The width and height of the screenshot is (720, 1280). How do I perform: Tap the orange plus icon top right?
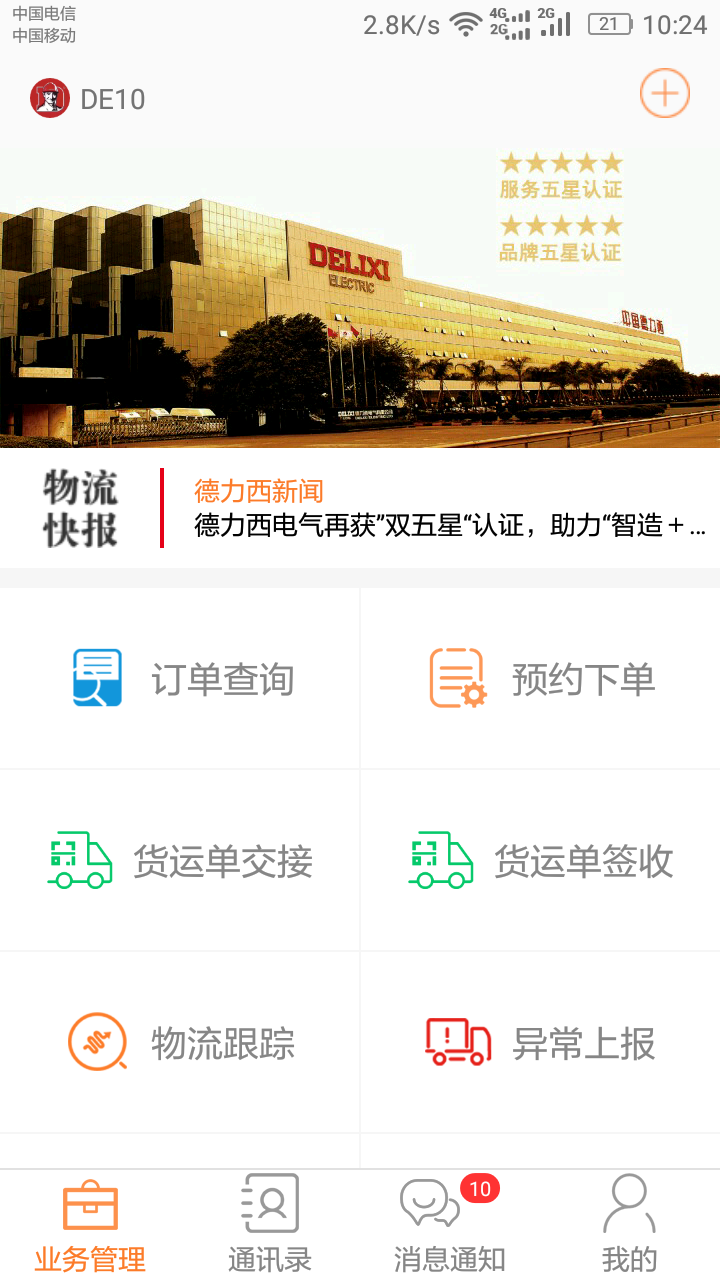[x=664, y=93]
